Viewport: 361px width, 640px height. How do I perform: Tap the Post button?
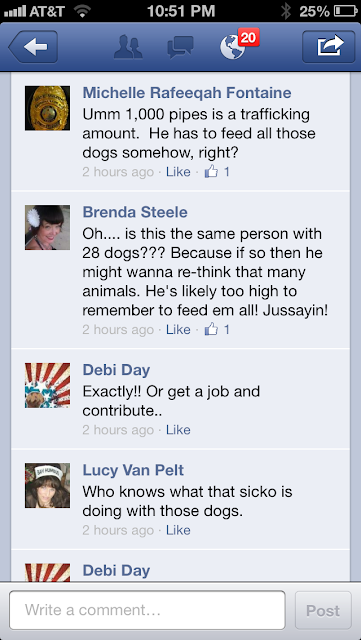tap(323, 610)
